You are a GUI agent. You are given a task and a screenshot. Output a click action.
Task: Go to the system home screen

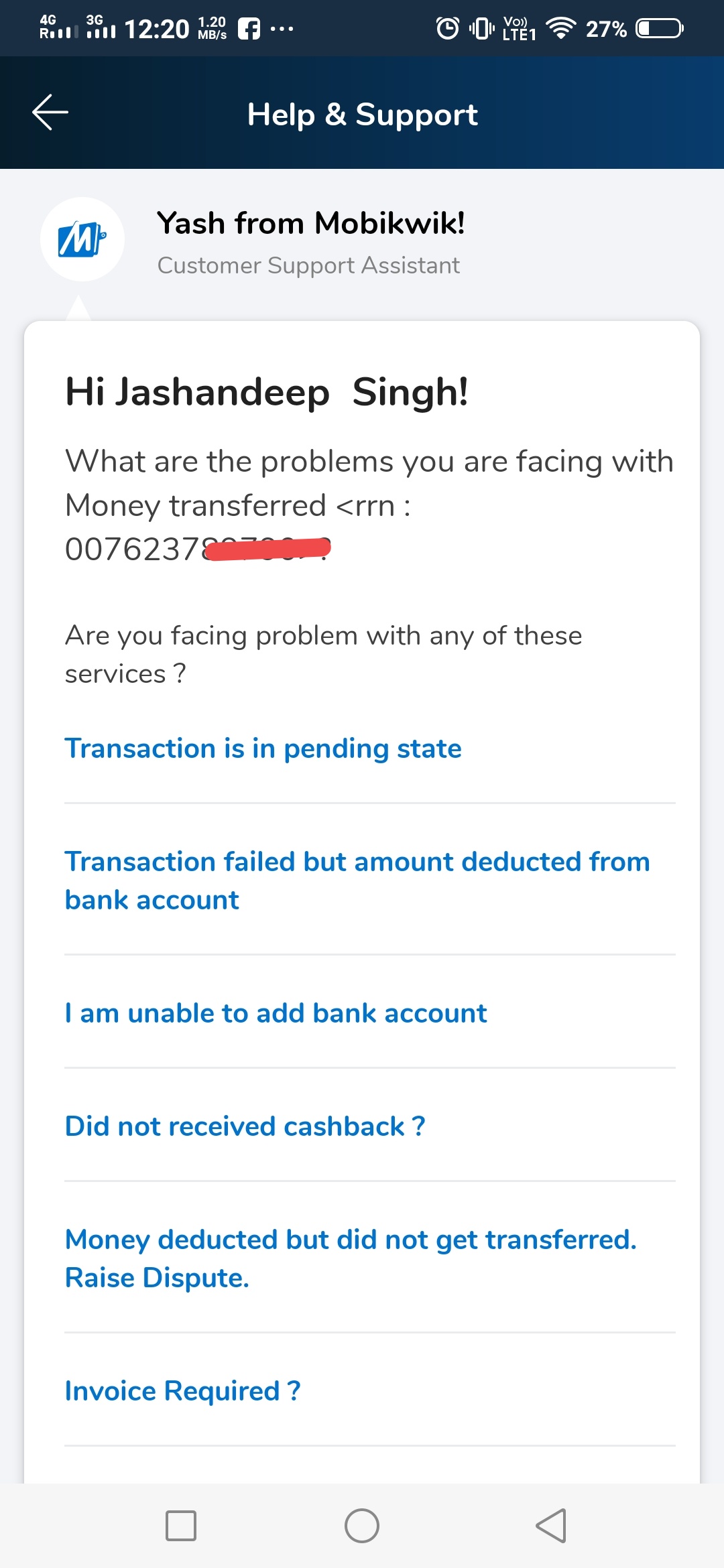362,1526
